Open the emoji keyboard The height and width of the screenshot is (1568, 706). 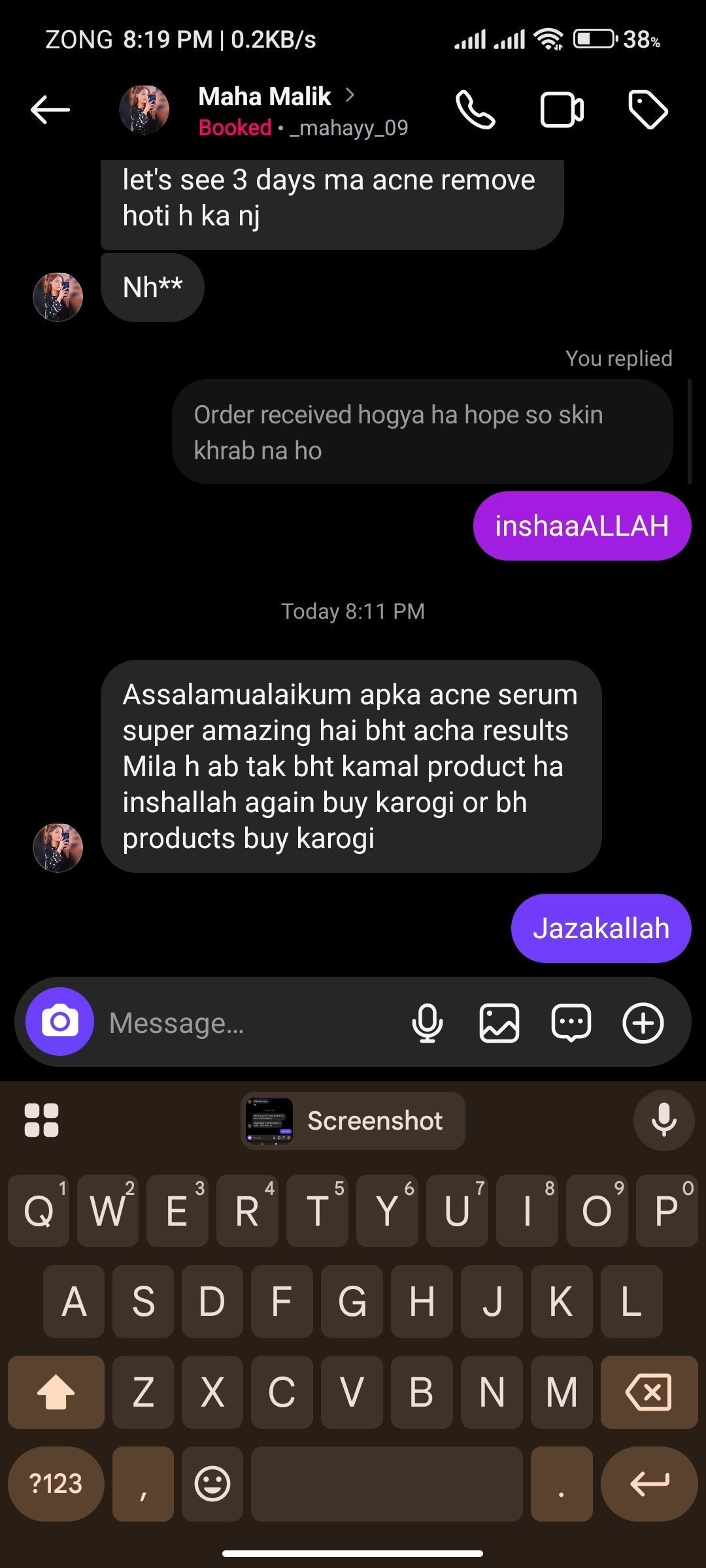click(211, 1484)
